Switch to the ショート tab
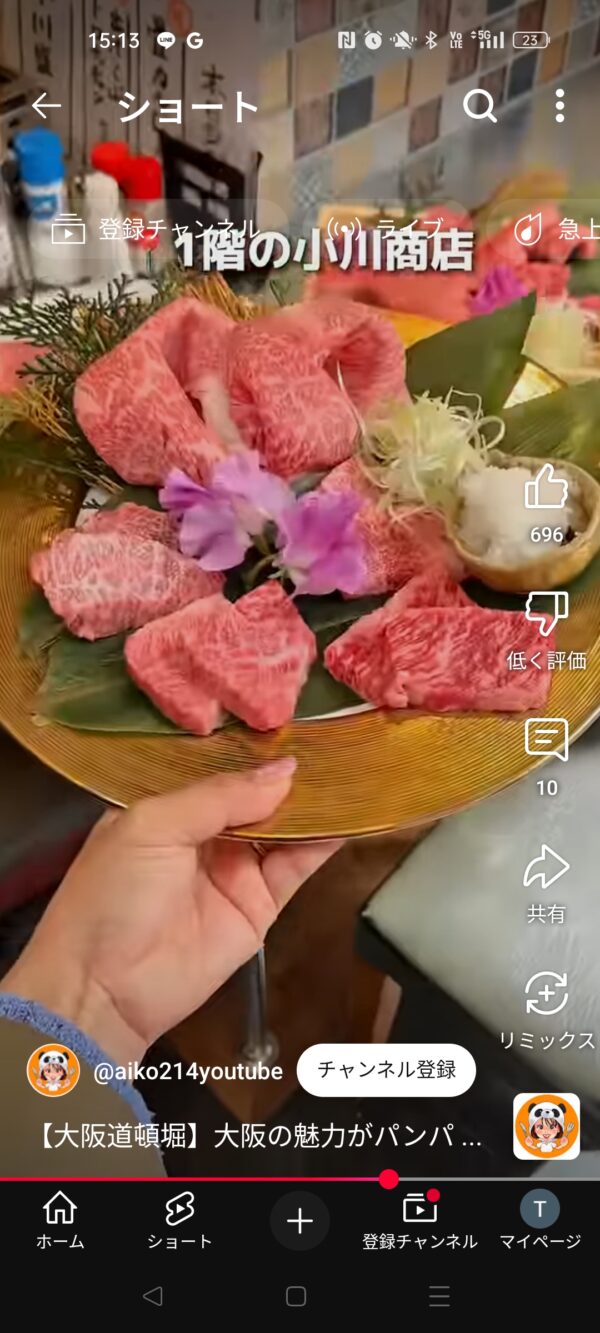Screen dimensions: 600x1333 180,1220
